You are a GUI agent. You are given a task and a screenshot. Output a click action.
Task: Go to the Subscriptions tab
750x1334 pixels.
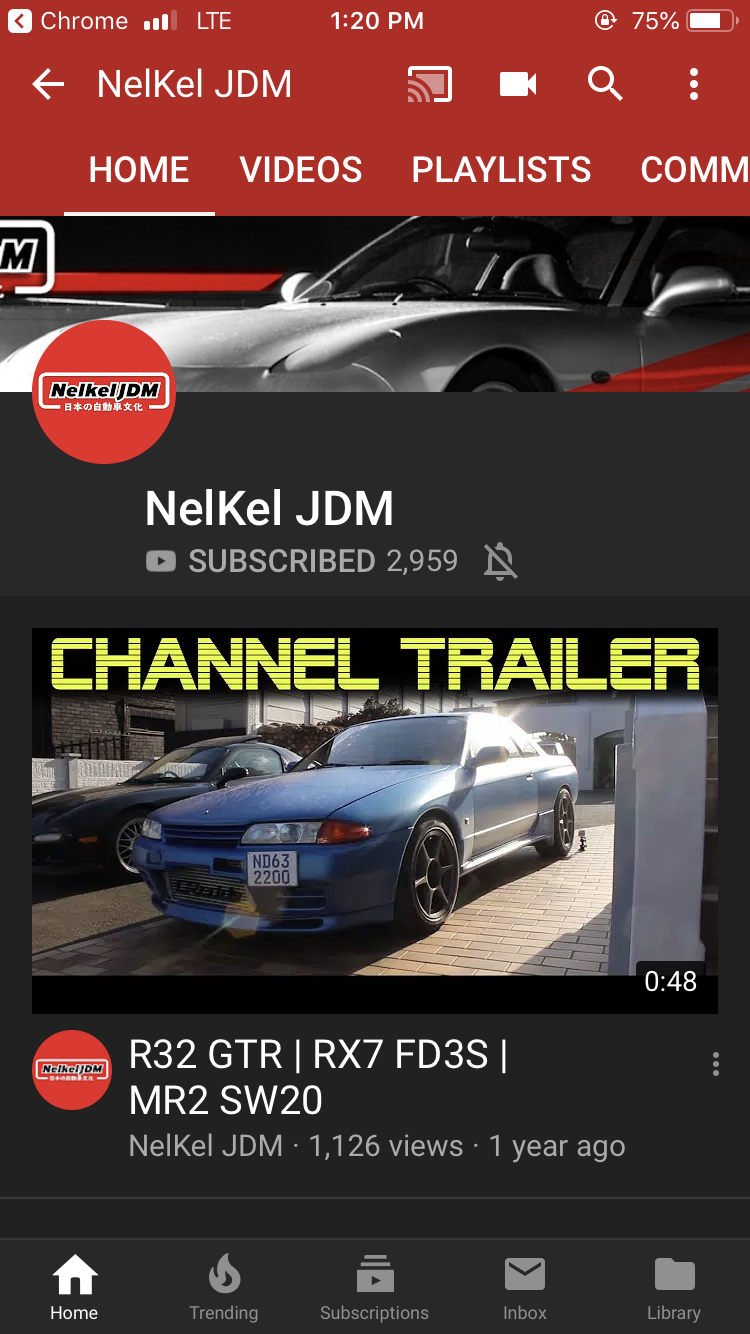374,1288
